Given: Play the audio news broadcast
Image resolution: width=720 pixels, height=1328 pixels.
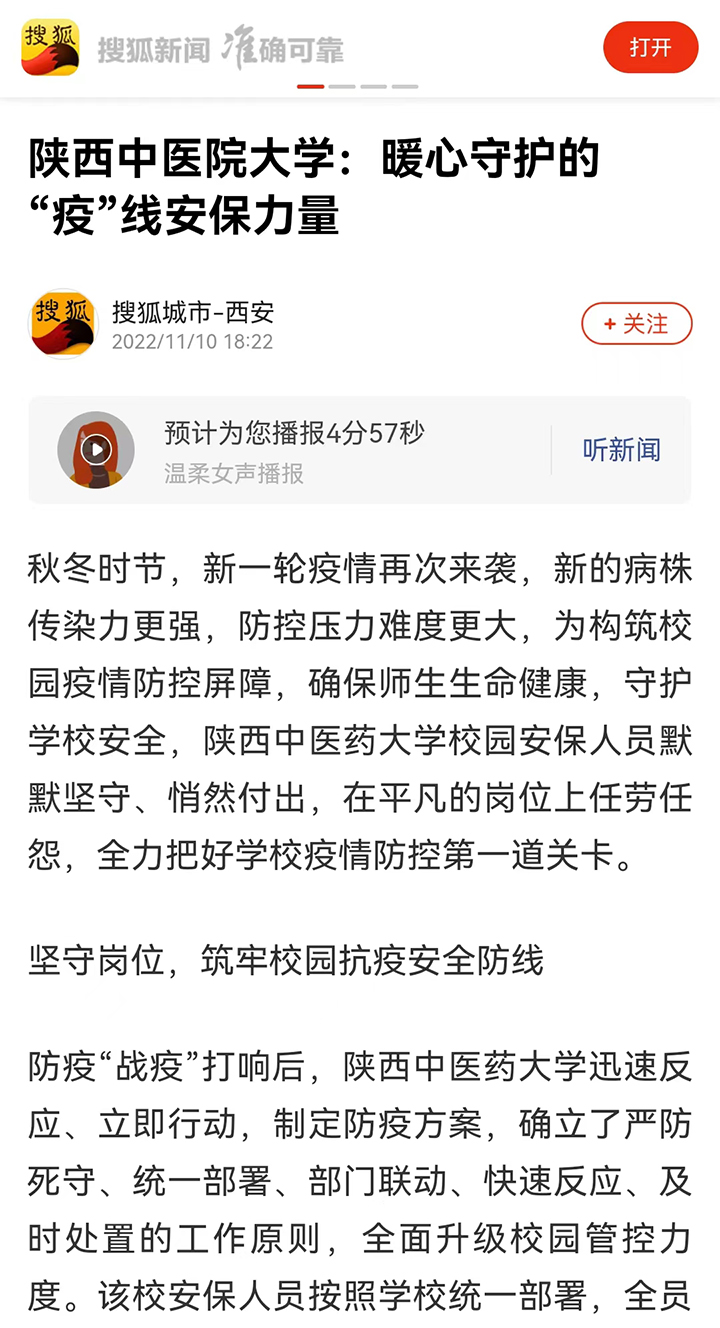Looking at the screenshot, I should (x=96, y=449).
